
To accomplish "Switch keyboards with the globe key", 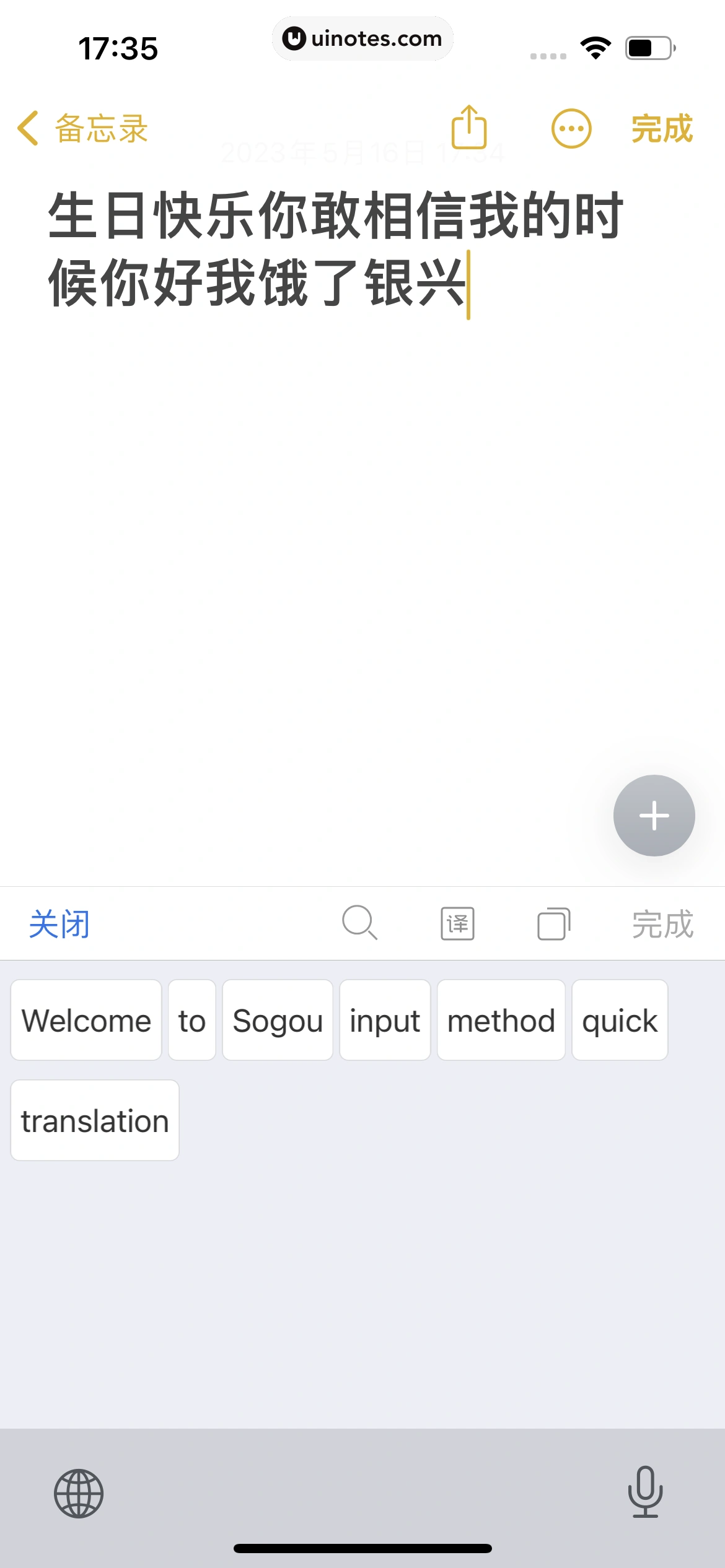I will (x=79, y=1493).
